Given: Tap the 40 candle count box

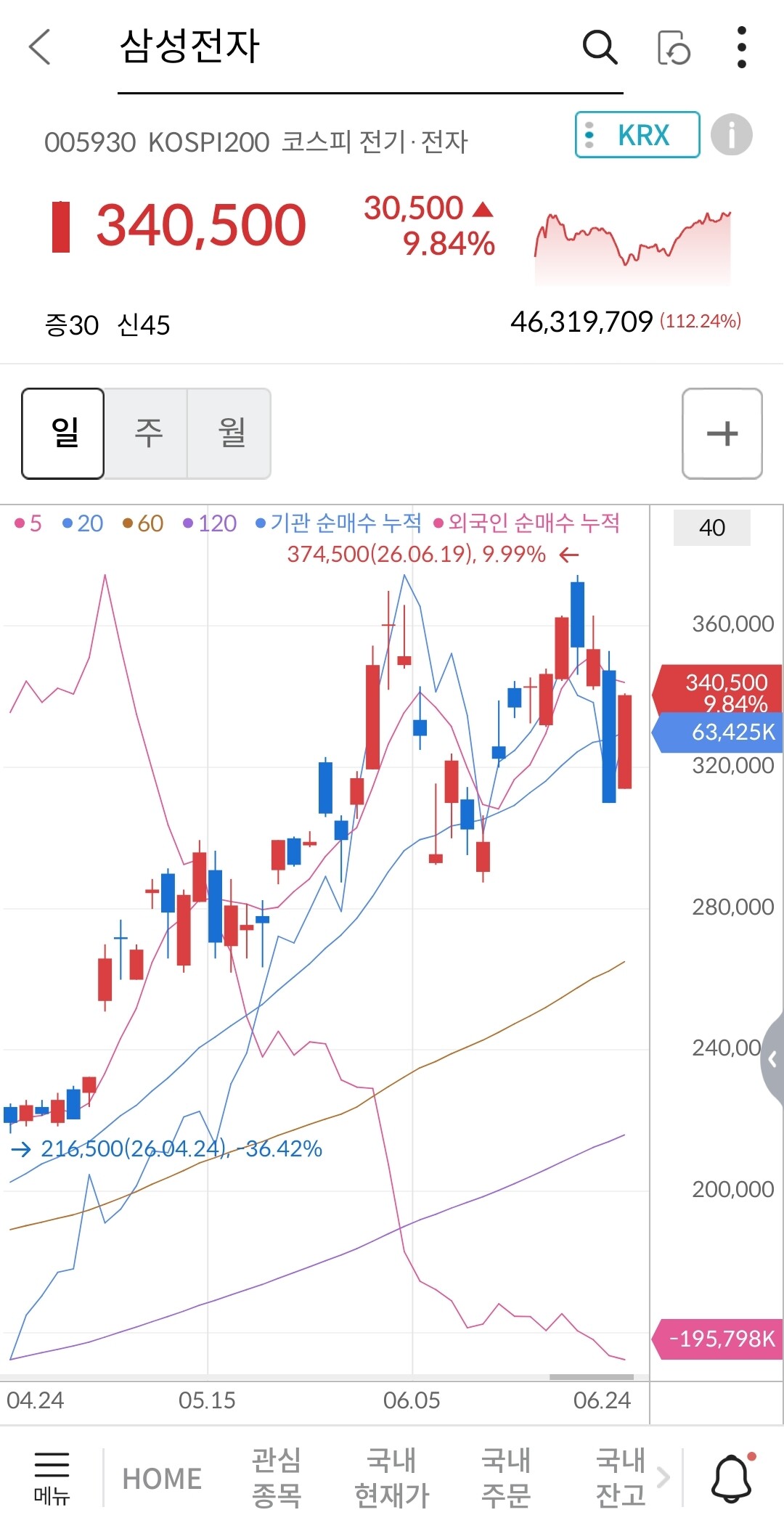Looking at the screenshot, I should click(x=712, y=528).
